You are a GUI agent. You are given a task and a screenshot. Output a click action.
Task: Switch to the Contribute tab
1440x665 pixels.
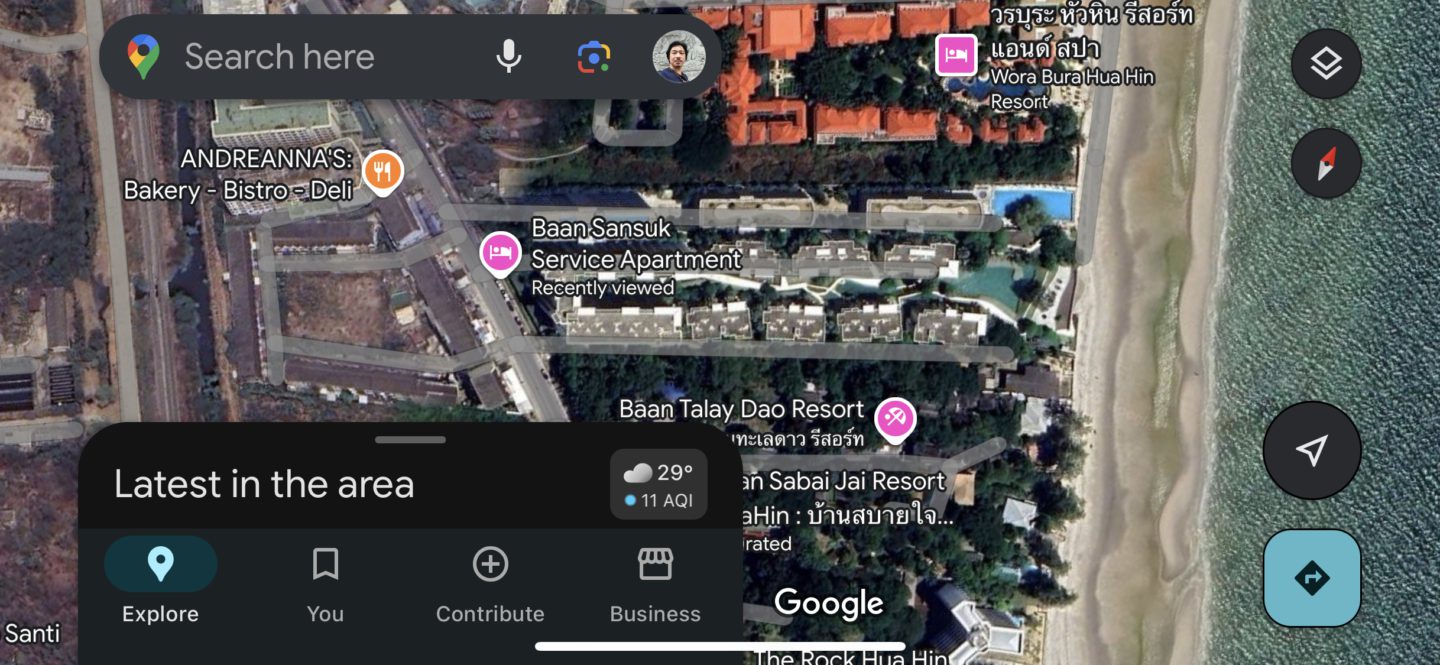490,585
